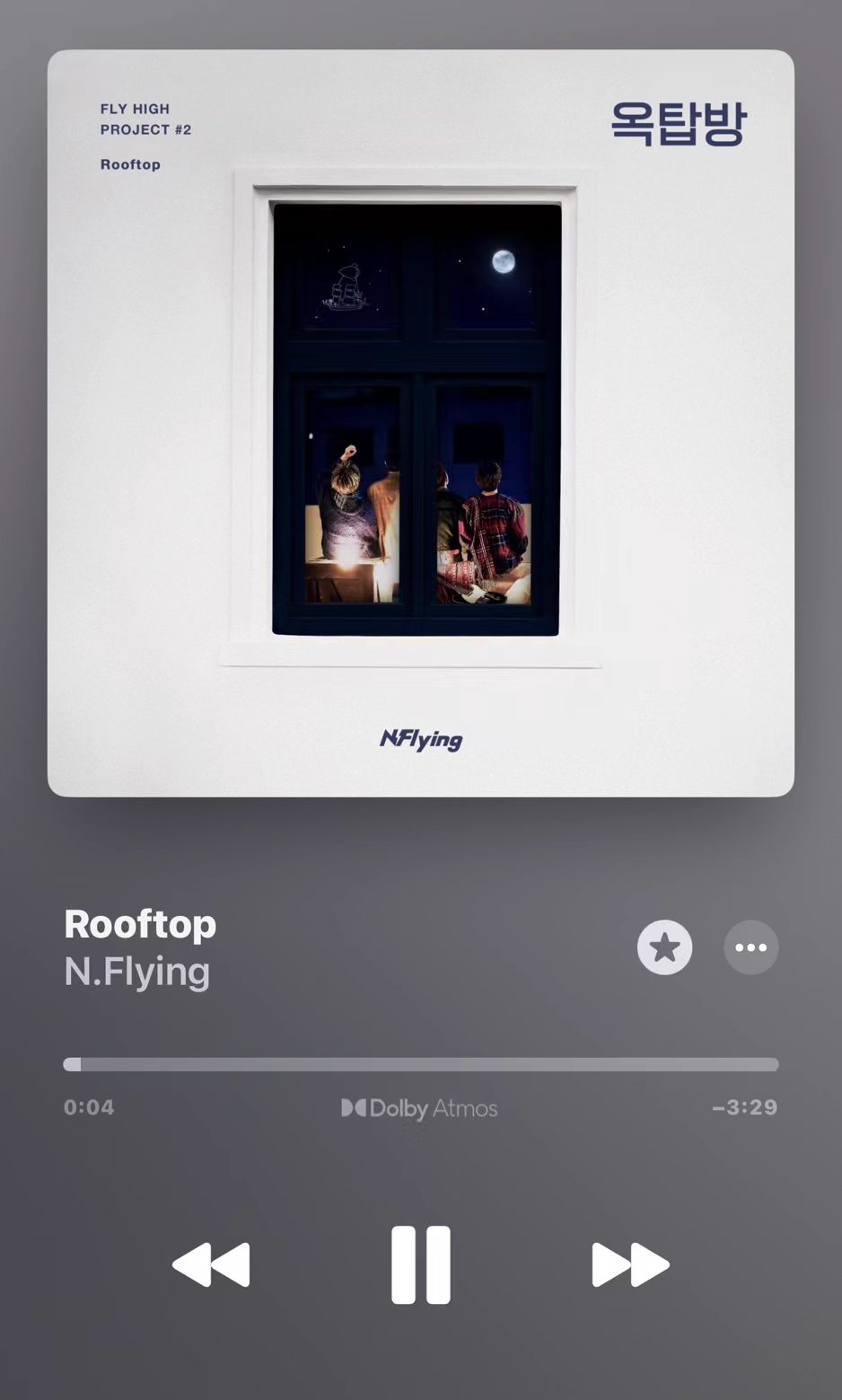Open the three-dot more options menu
The width and height of the screenshot is (842, 1400).
pos(750,947)
